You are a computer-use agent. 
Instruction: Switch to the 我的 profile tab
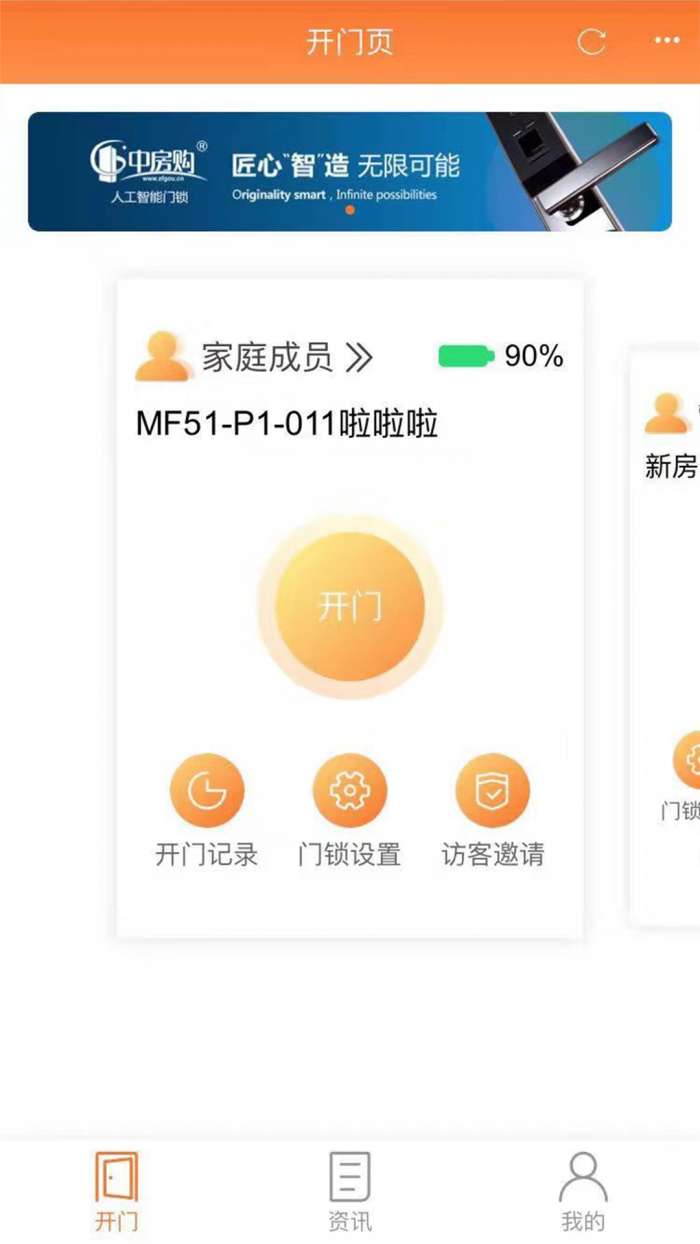583,1190
